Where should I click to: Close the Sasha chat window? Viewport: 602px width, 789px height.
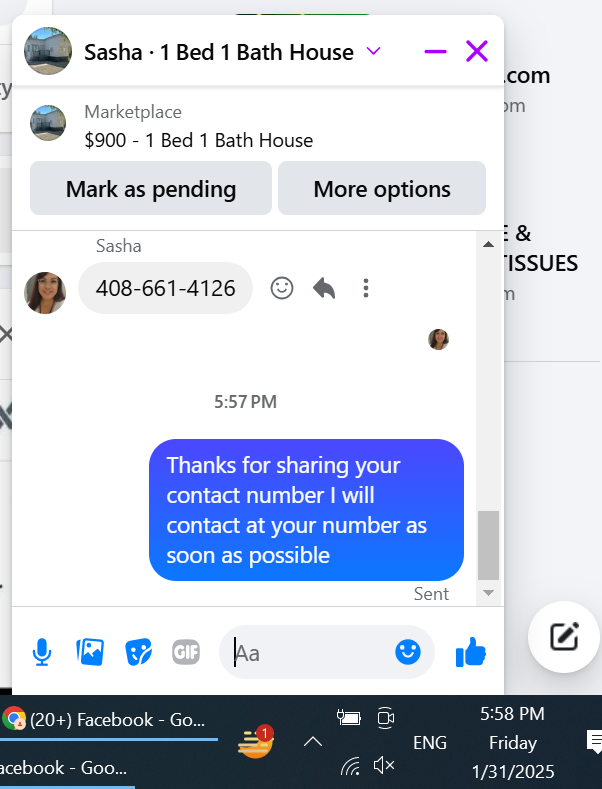(x=477, y=51)
